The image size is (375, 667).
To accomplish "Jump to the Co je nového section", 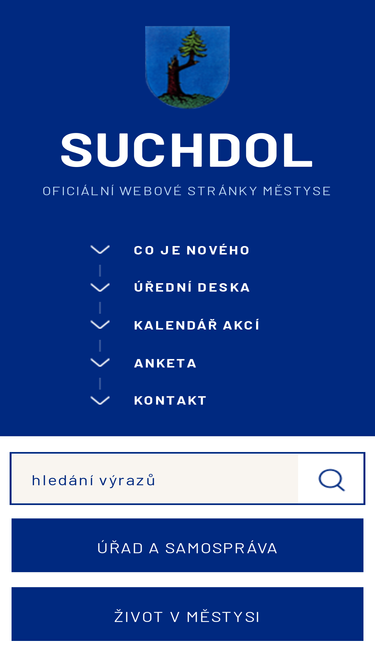I will [x=191, y=250].
